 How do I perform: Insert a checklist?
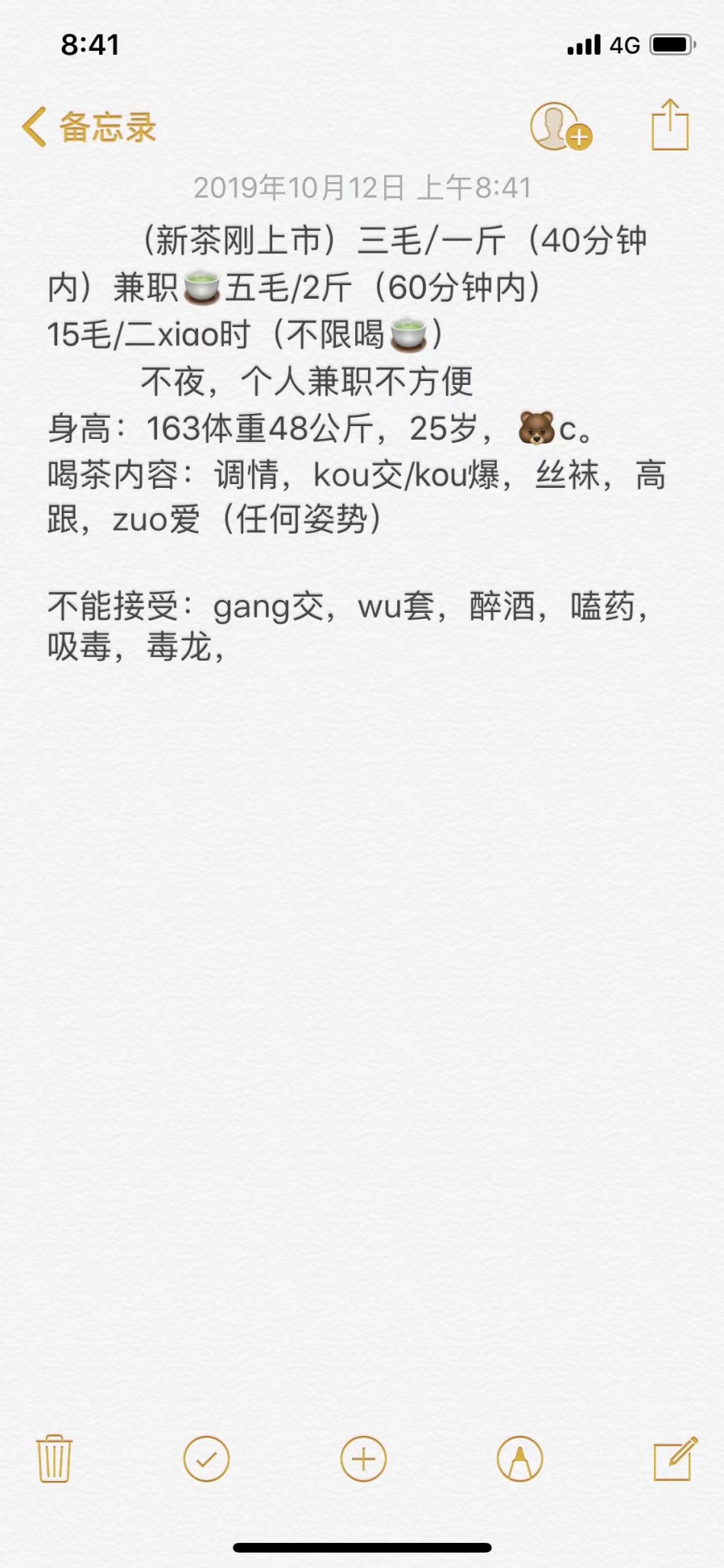tap(206, 1458)
